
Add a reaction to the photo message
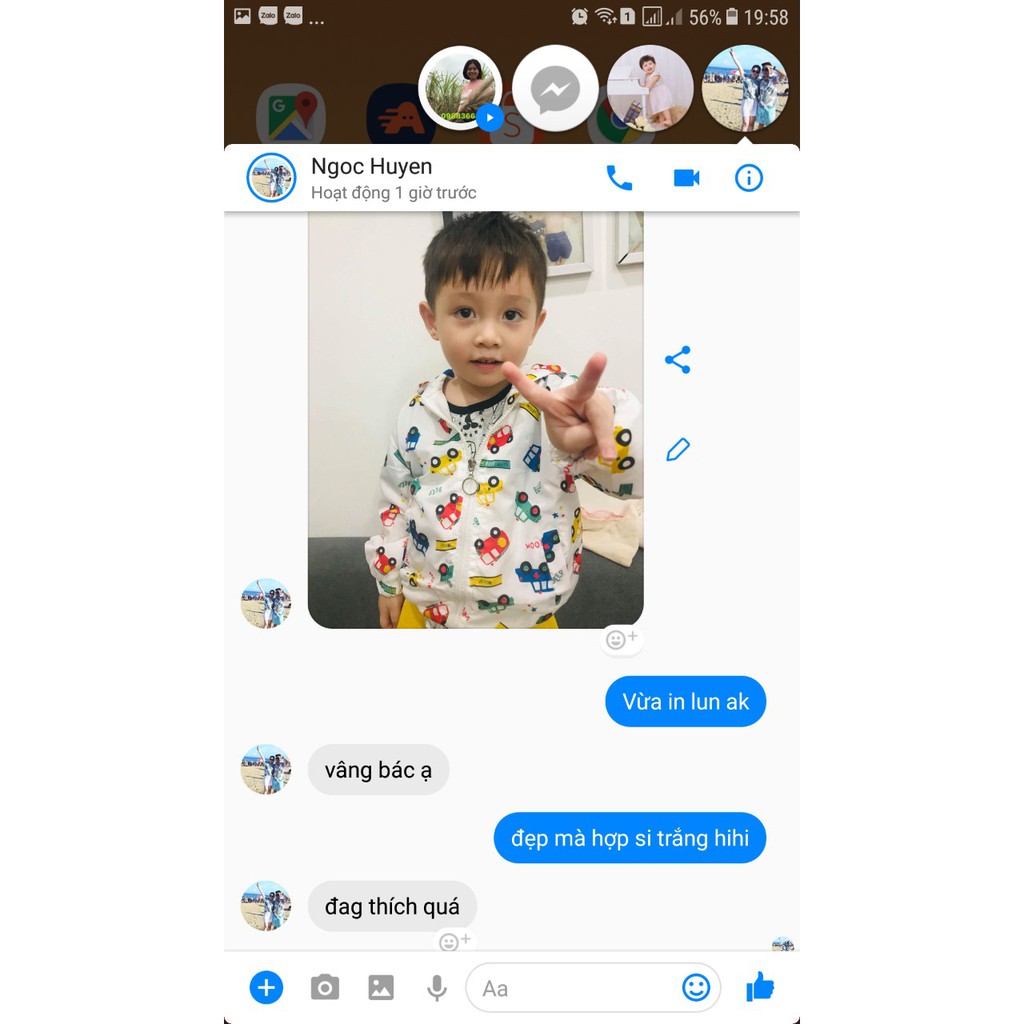coord(621,639)
